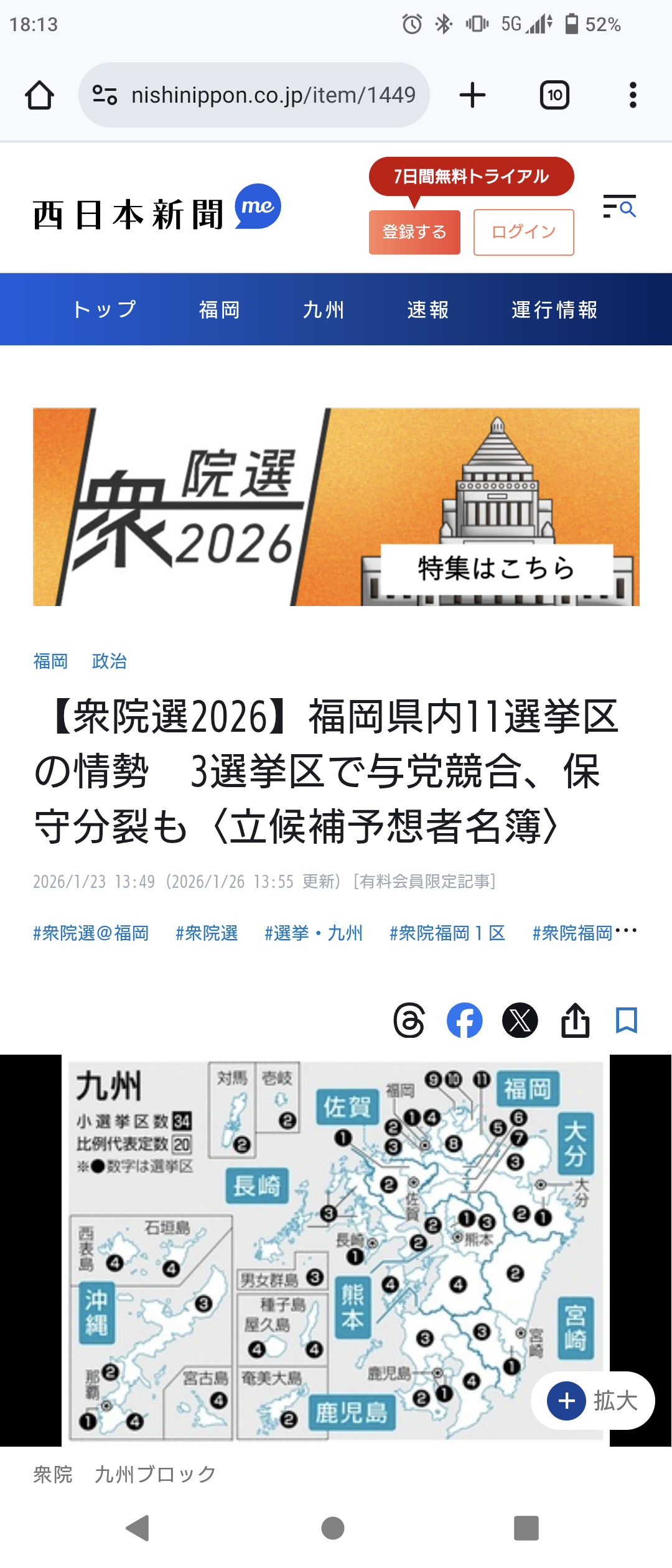Open the site menu and search icon
Screen dimensions: 672x1568
(x=619, y=207)
